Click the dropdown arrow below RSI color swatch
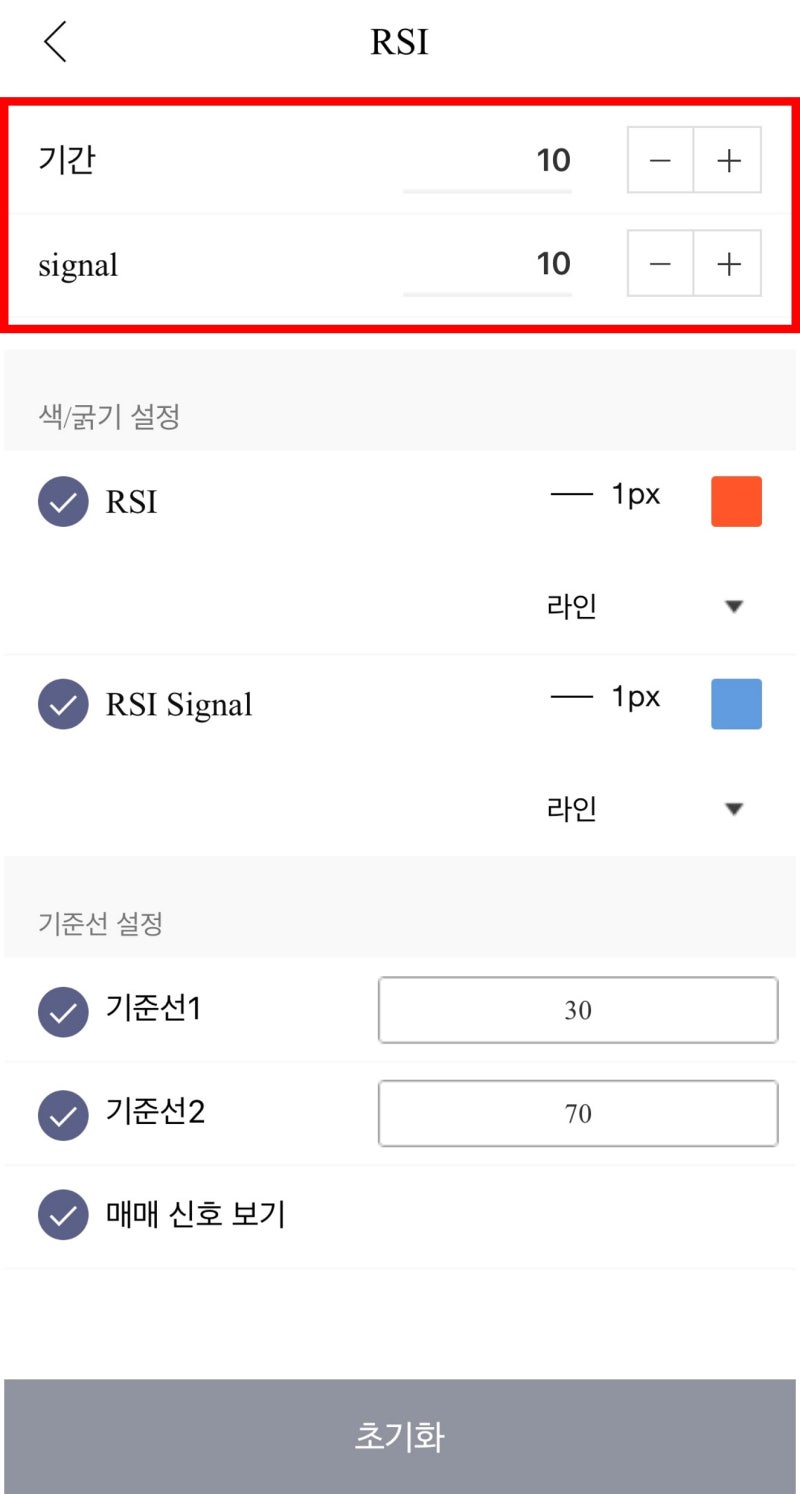The image size is (800, 1494). 733,606
